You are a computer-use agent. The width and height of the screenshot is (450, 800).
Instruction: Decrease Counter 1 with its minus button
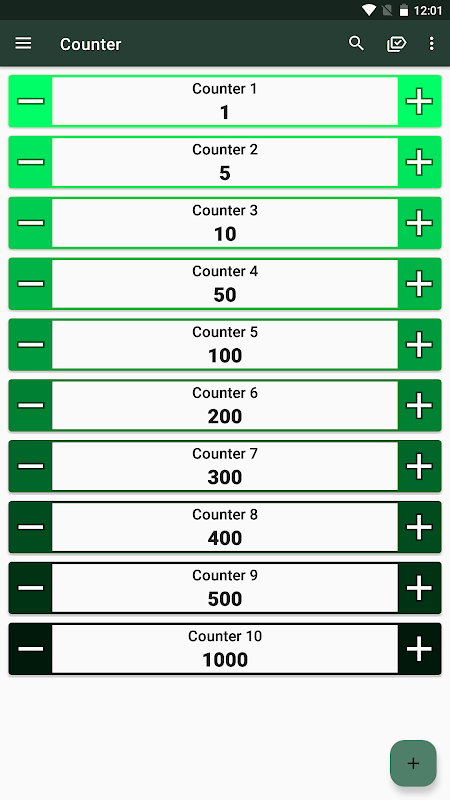tap(31, 101)
